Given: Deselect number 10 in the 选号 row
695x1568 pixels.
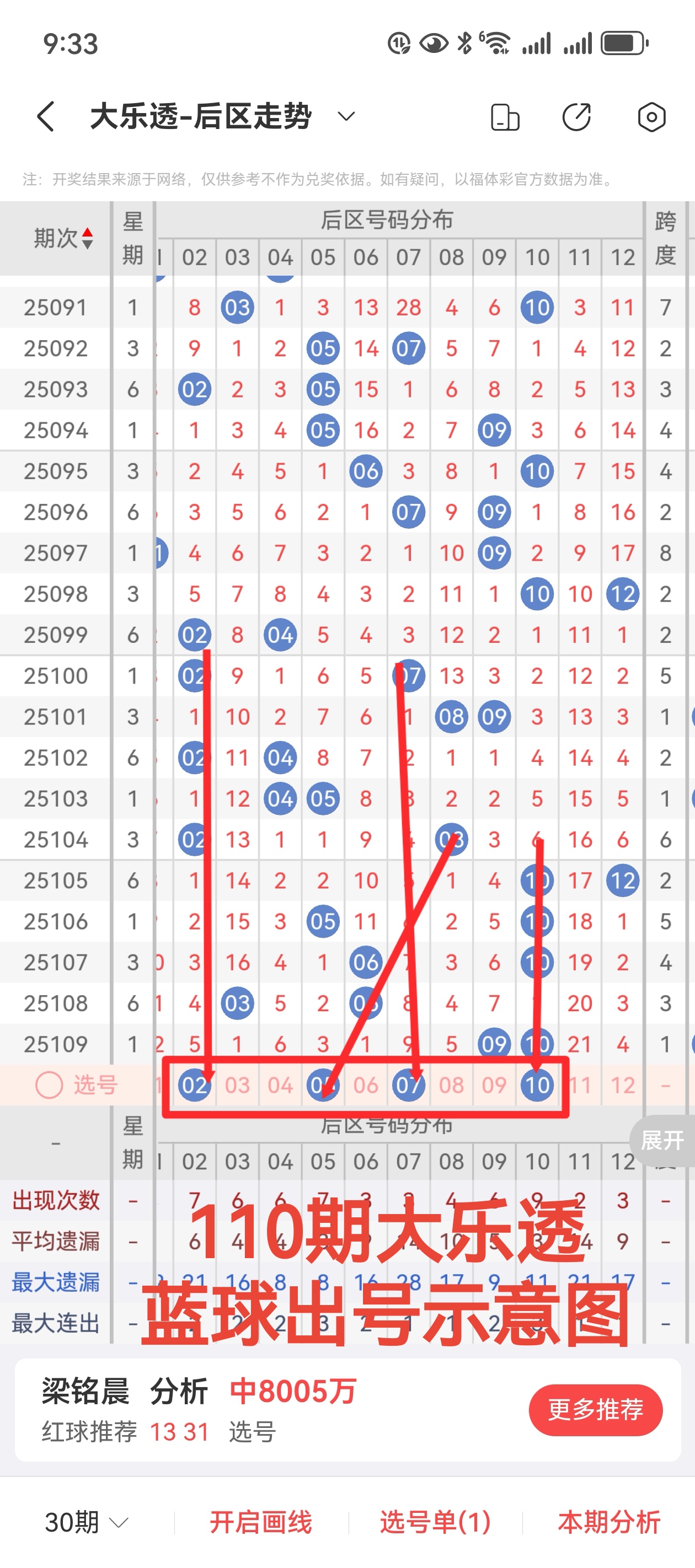Looking at the screenshot, I should click(x=537, y=1084).
